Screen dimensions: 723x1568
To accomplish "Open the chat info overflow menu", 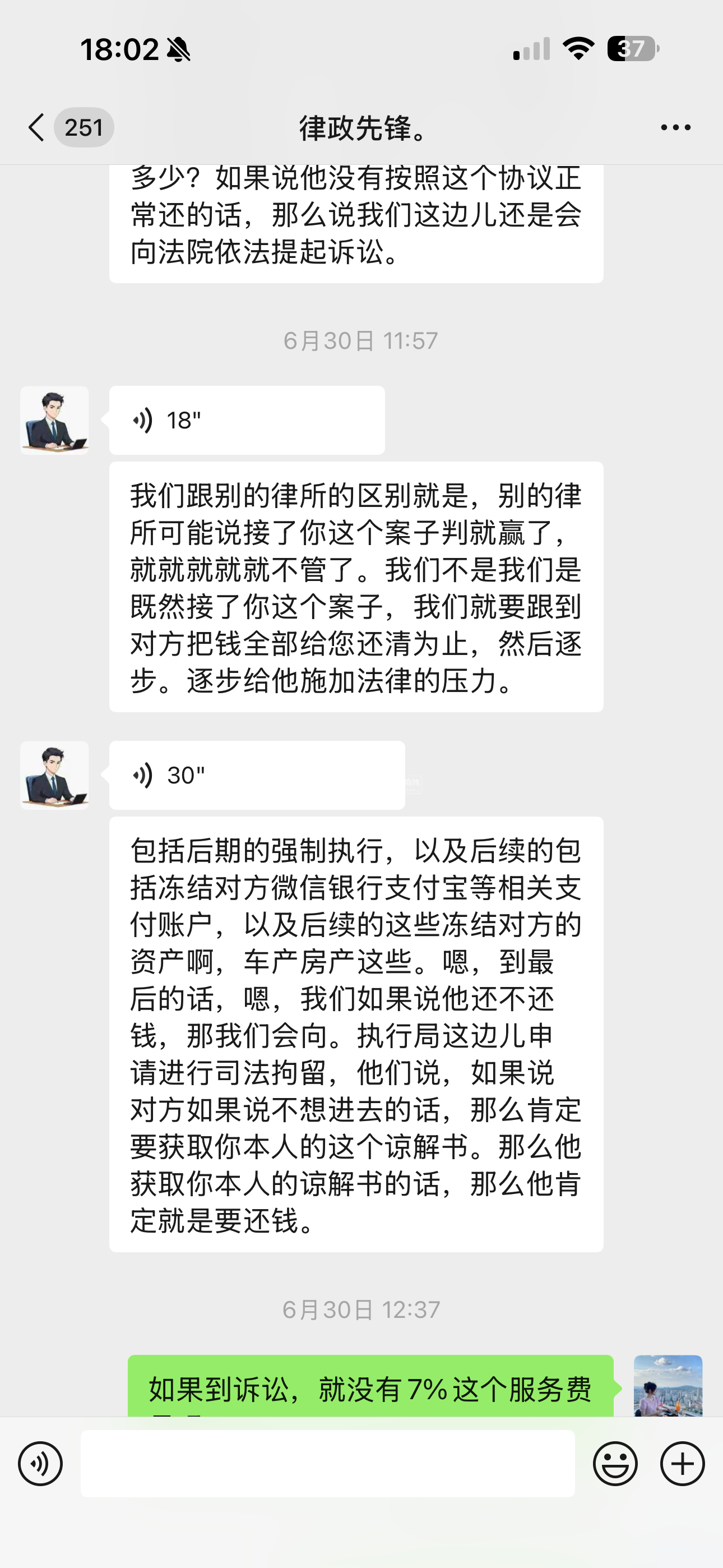I will [x=675, y=127].
